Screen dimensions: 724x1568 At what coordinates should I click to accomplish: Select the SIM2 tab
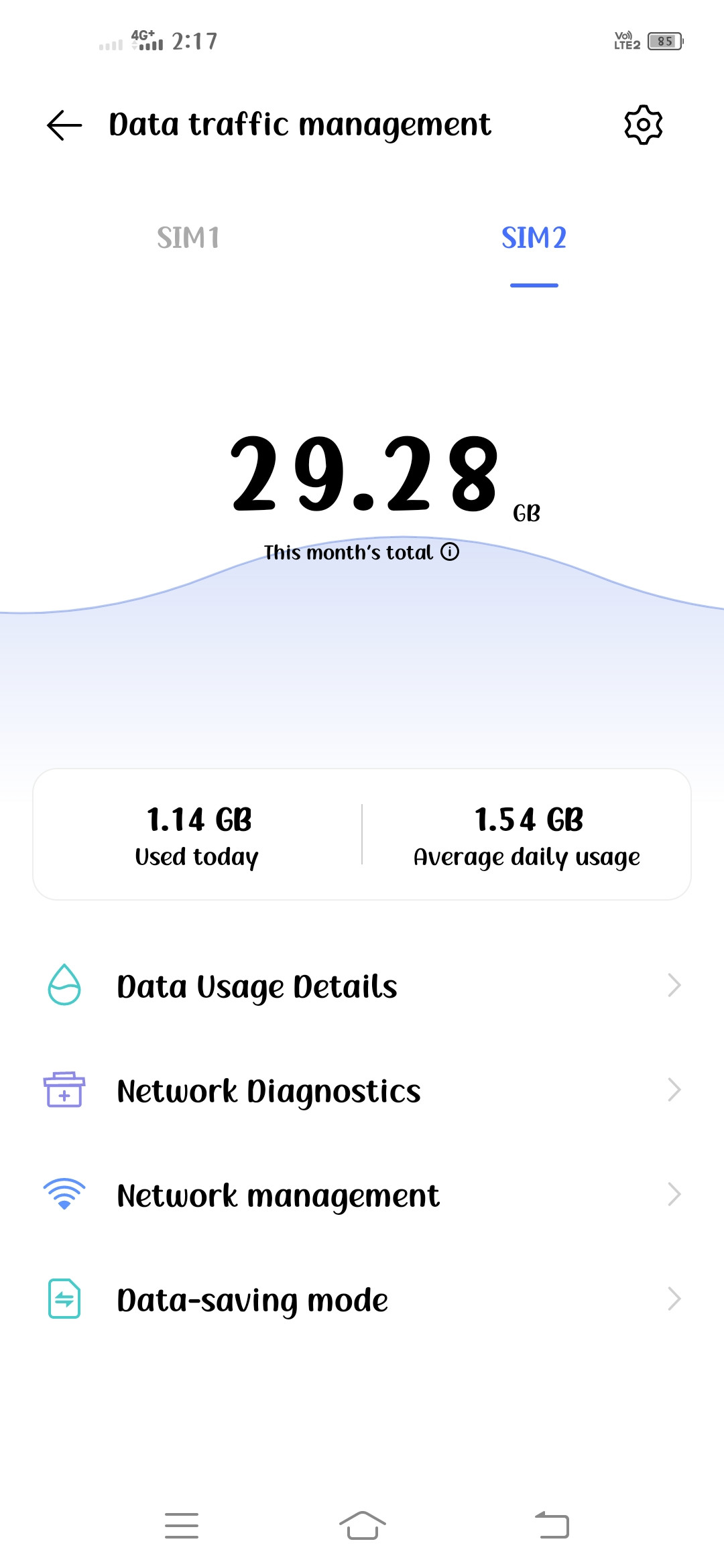click(x=534, y=238)
